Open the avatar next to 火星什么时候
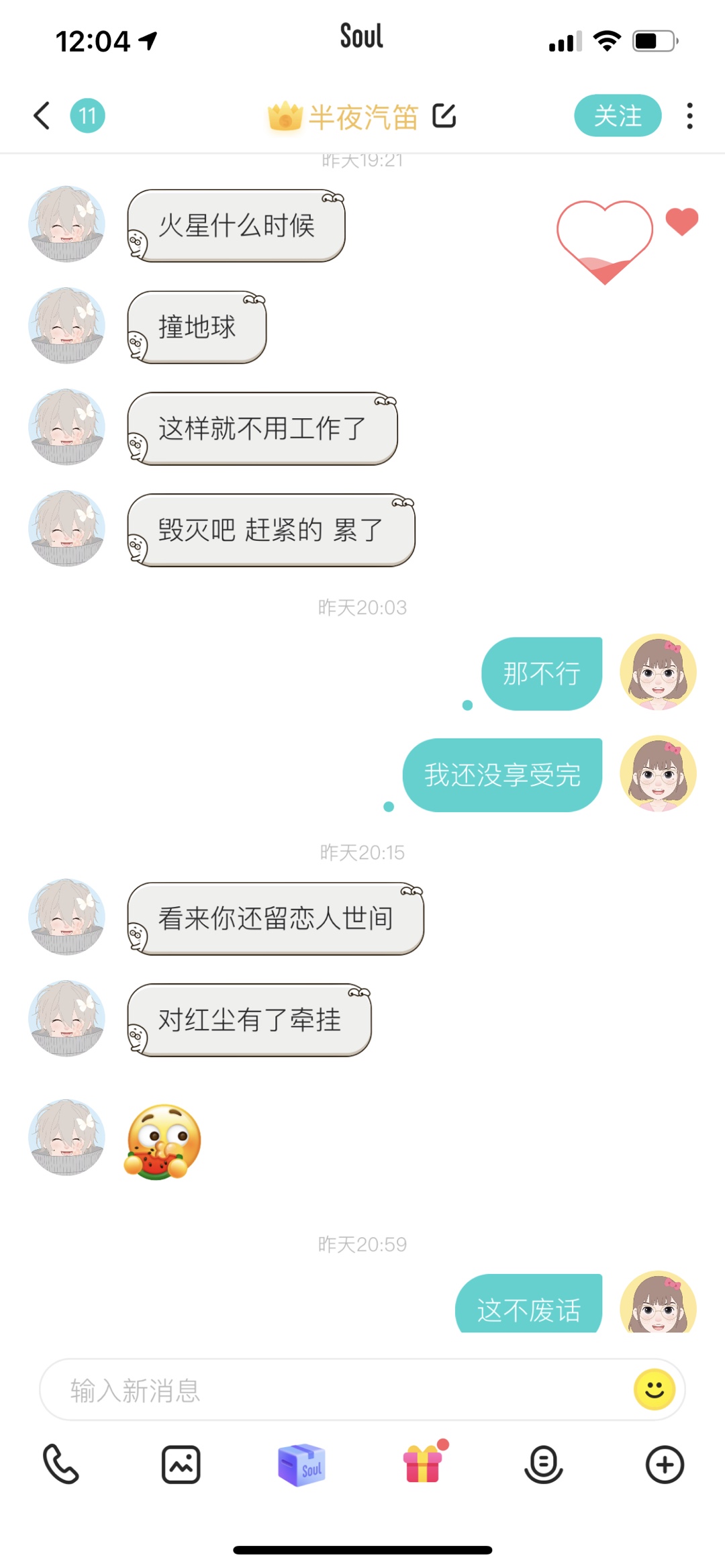 [x=66, y=224]
